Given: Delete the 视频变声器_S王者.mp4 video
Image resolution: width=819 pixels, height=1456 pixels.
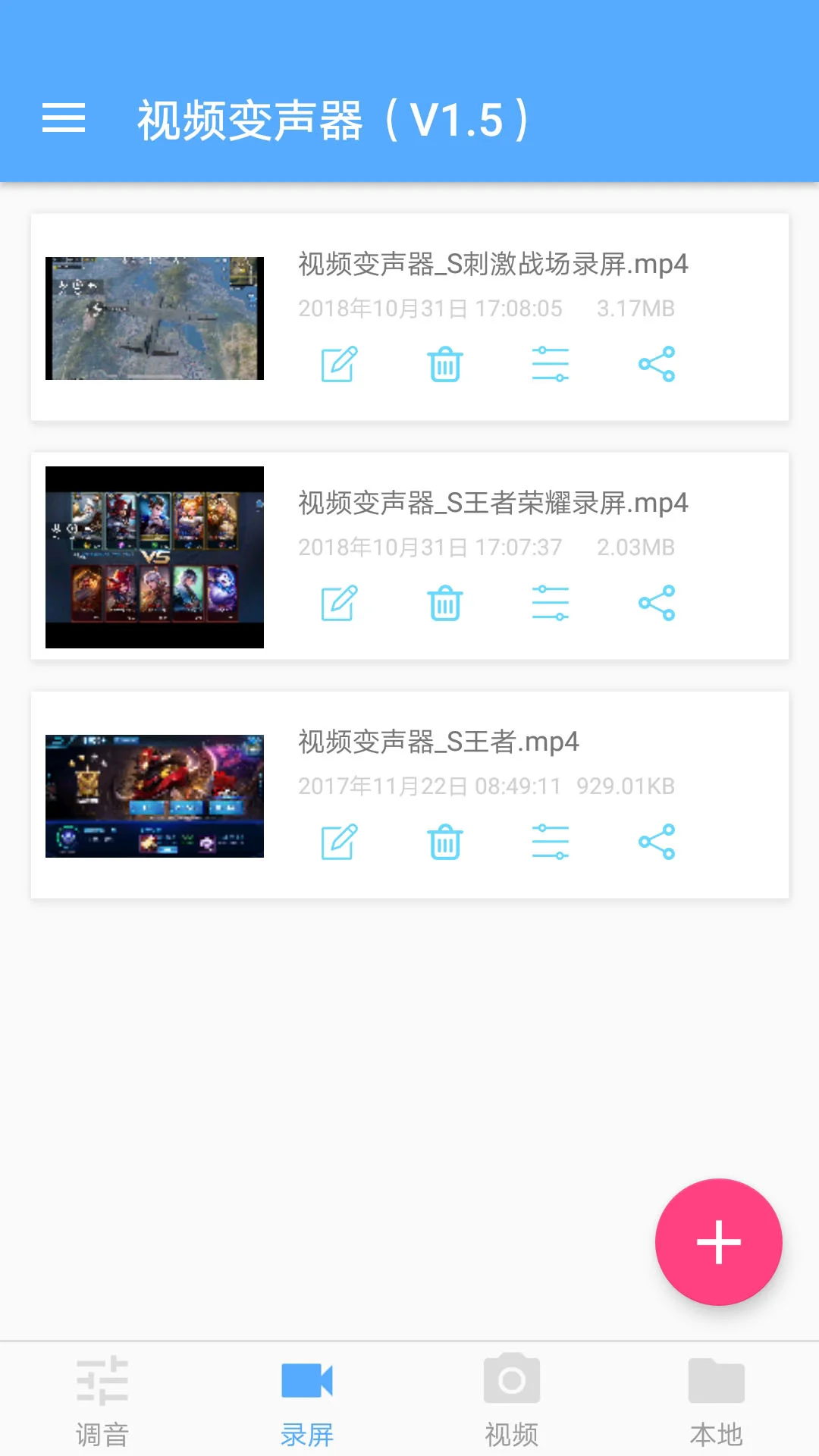Looking at the screenshot, I should point(444,842).
